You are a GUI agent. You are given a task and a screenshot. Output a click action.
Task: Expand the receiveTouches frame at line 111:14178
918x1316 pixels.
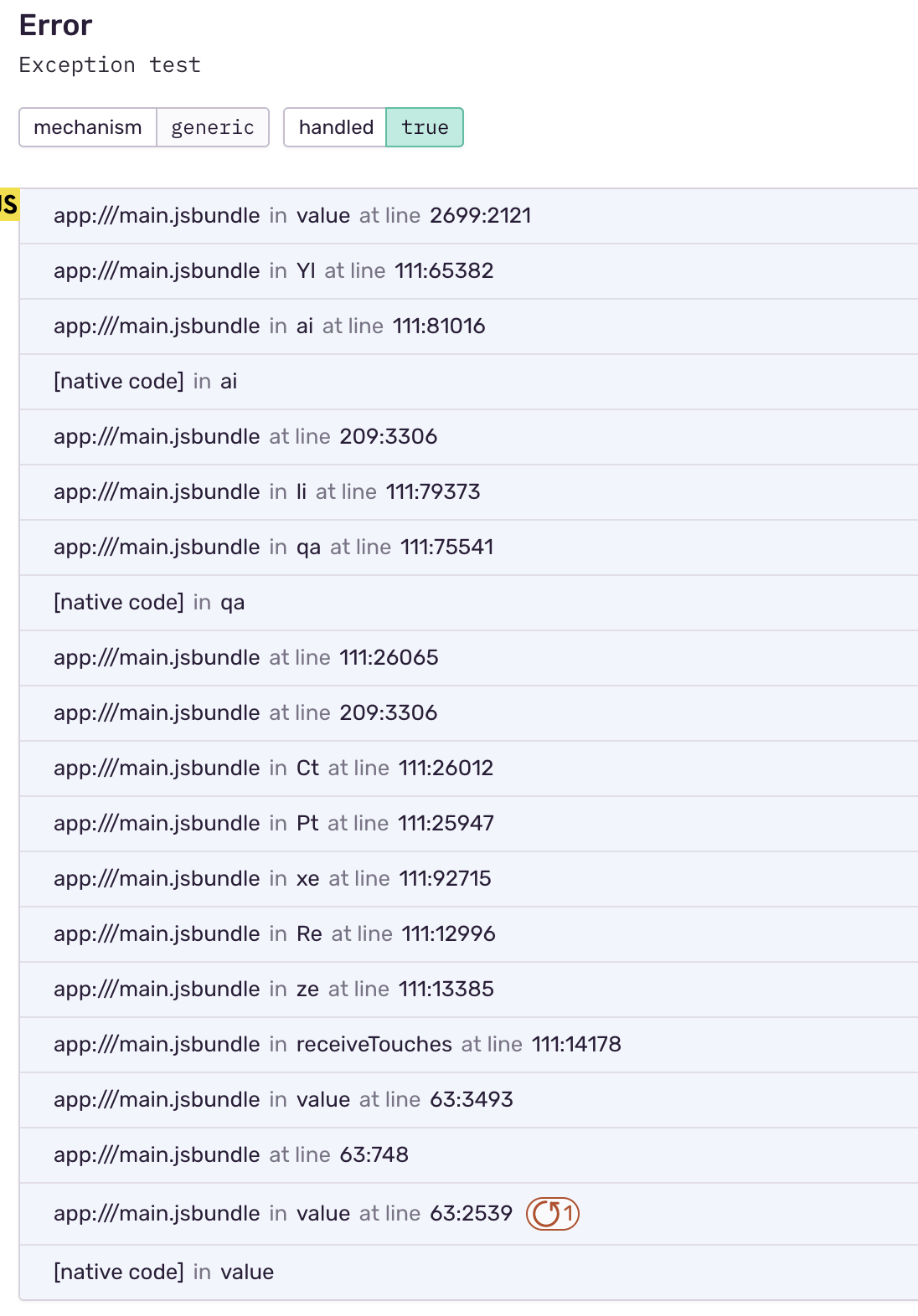tap(469, 1045)
